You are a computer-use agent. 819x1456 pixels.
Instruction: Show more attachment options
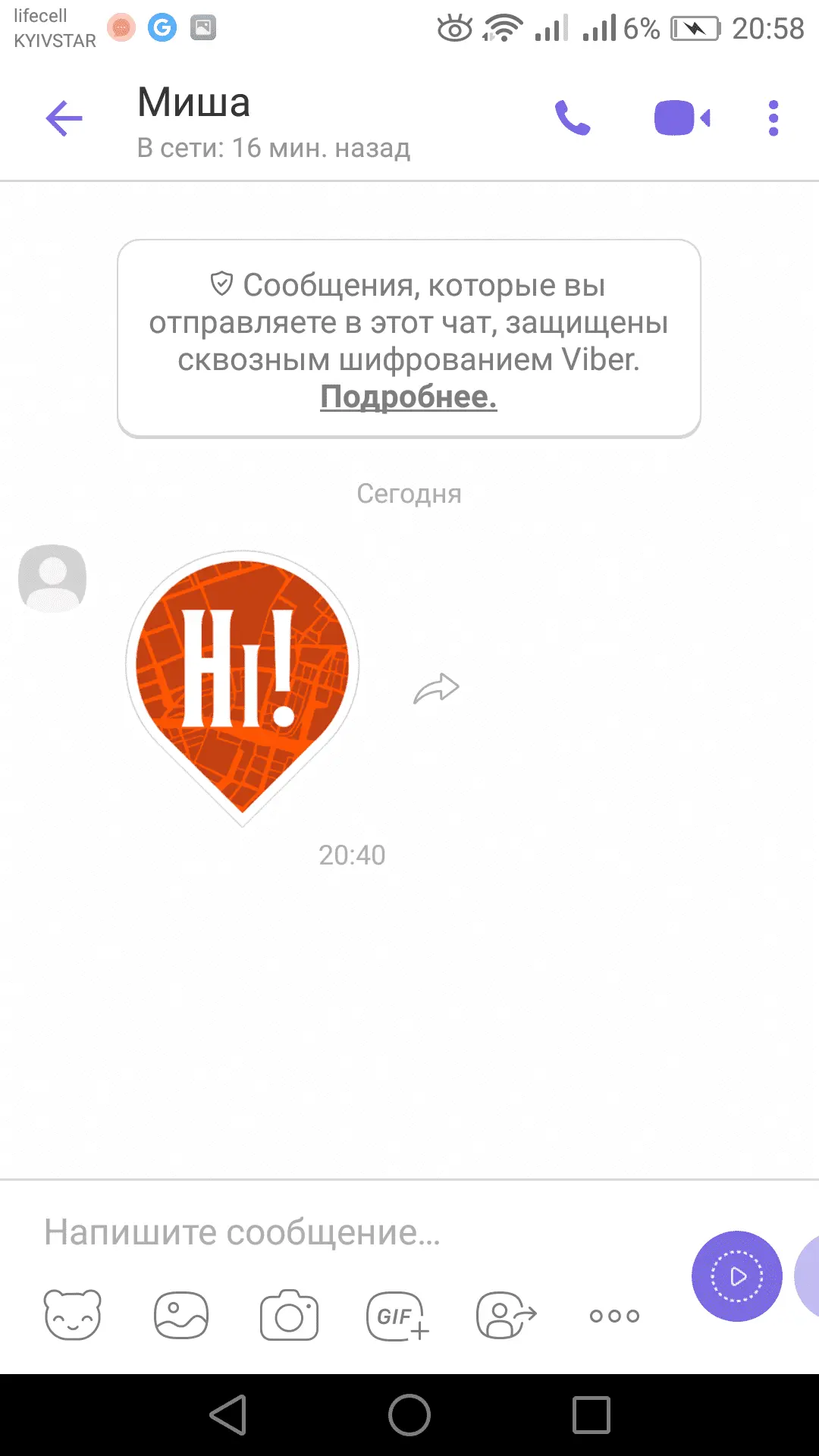614,1316
